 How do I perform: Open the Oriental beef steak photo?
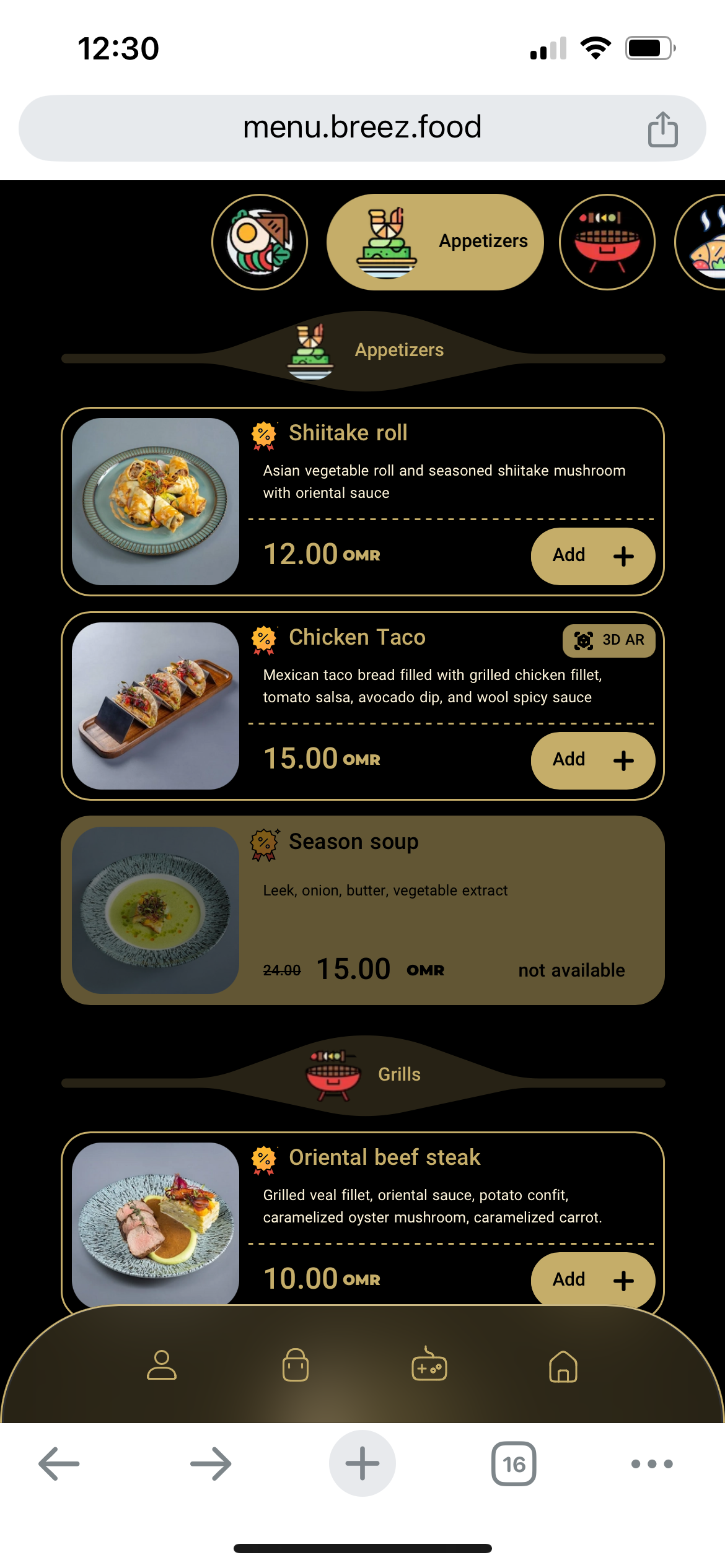(156, 1223)
